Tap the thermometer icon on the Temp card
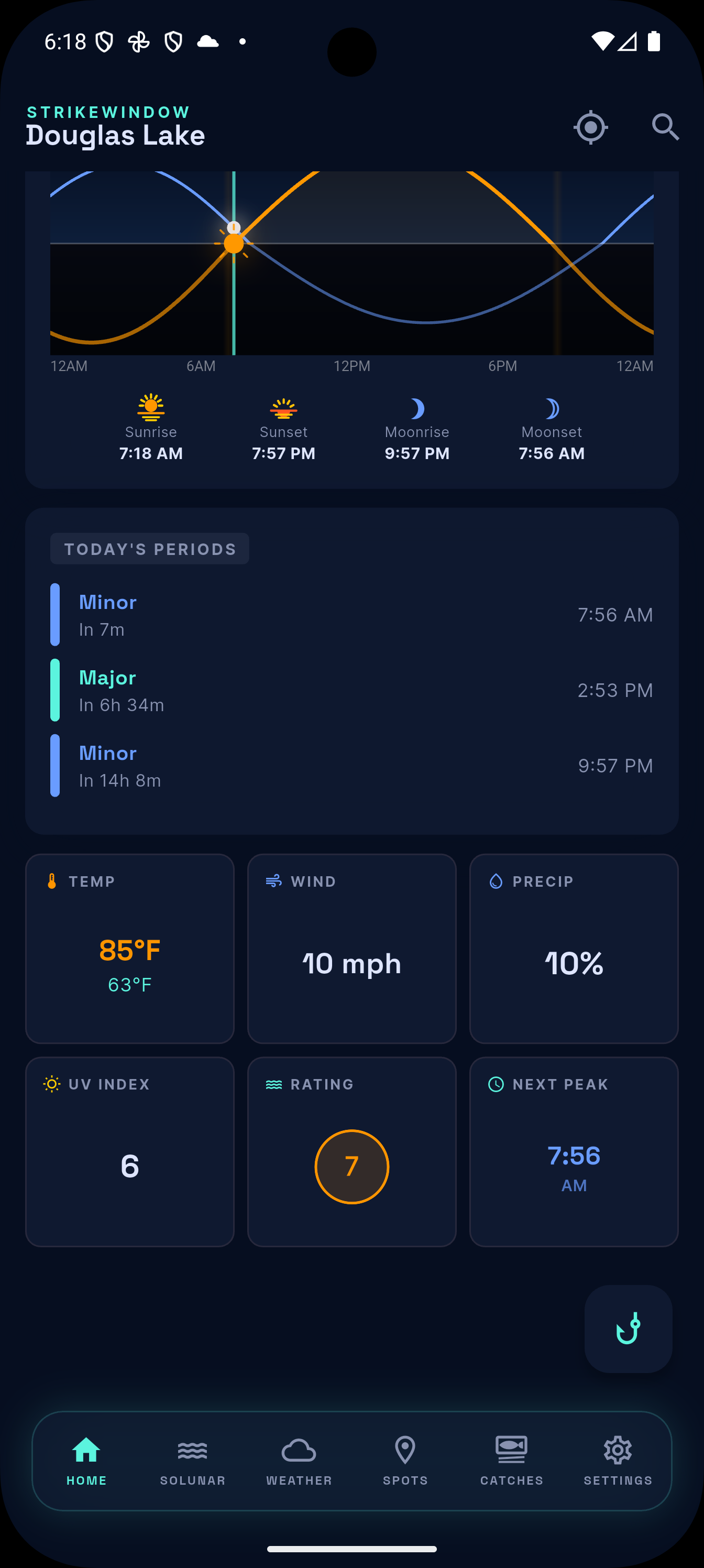This screenshot has height=1568, width=704. [x=50, y=881]
